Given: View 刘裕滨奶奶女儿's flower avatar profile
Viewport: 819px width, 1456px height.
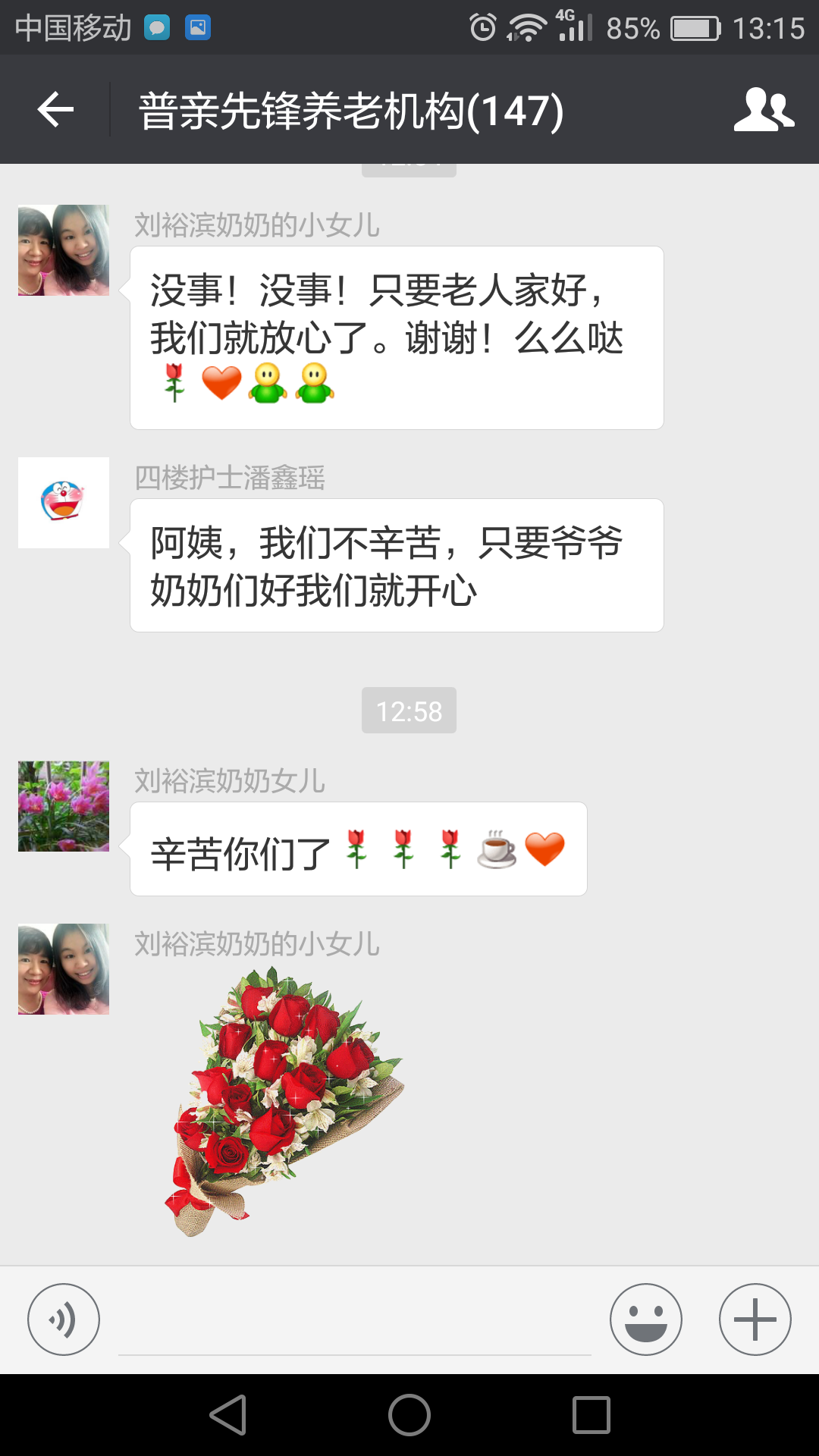Looking at the screenshot, I should click(64, 806).
